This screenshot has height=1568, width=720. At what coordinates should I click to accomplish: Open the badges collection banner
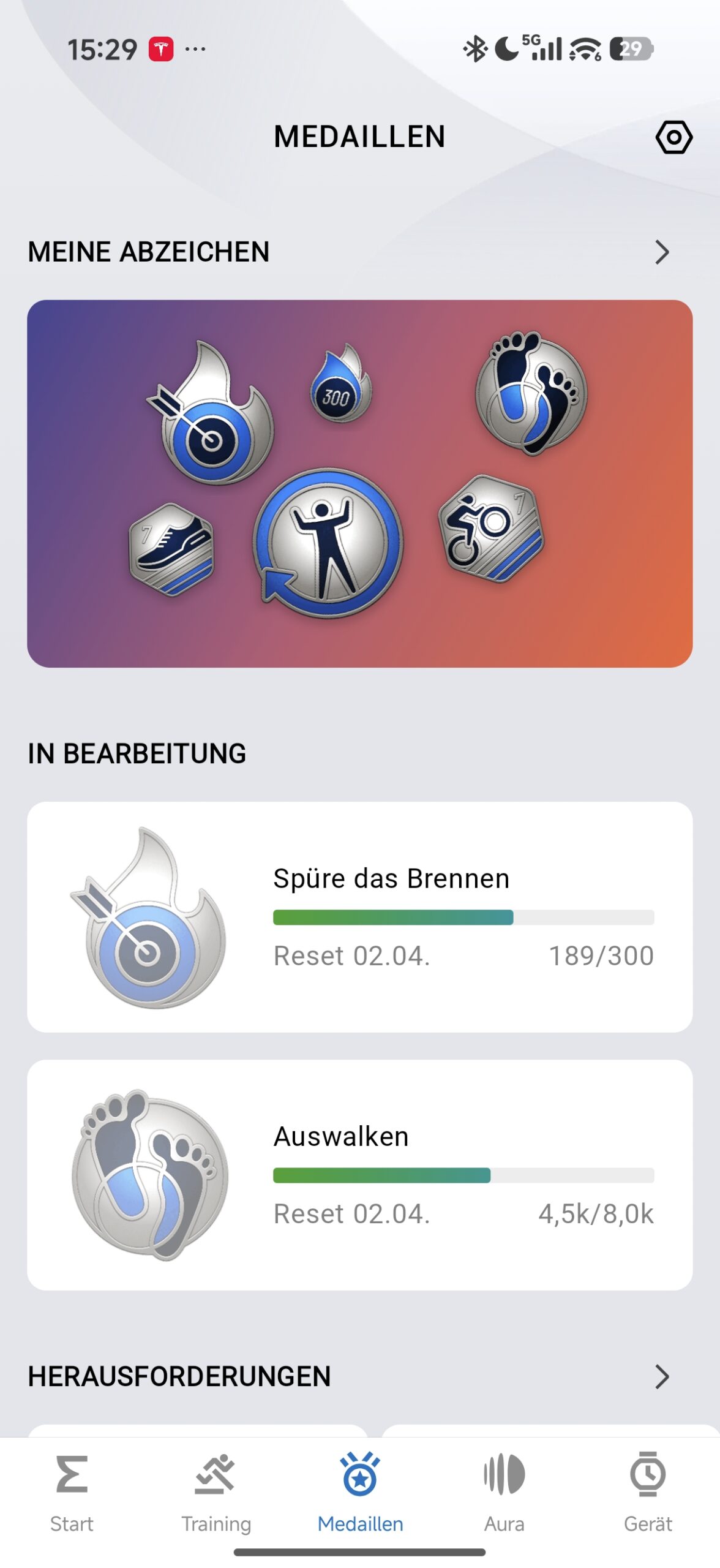click(360, 483)
